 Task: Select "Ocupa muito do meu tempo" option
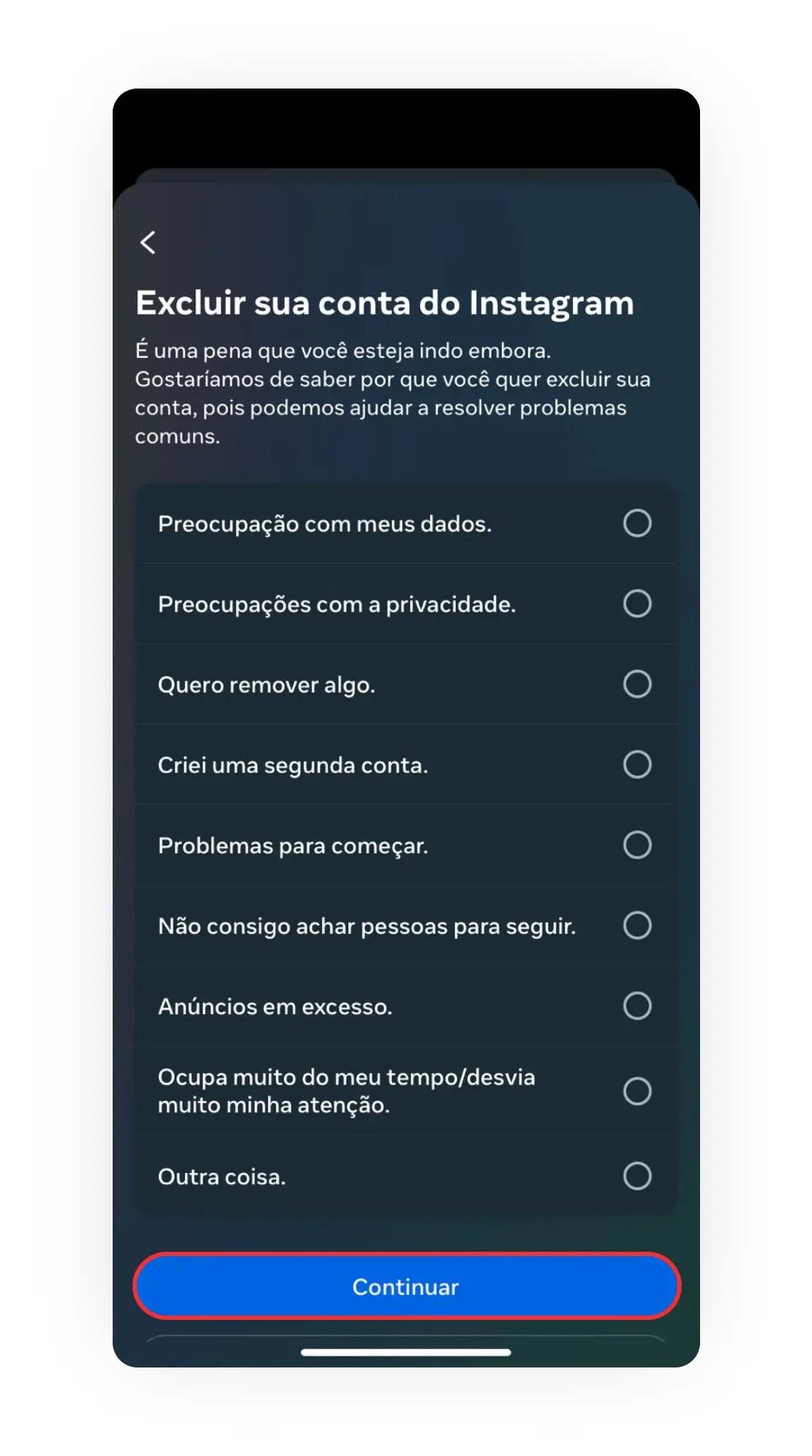click(x=638, y=1090)
